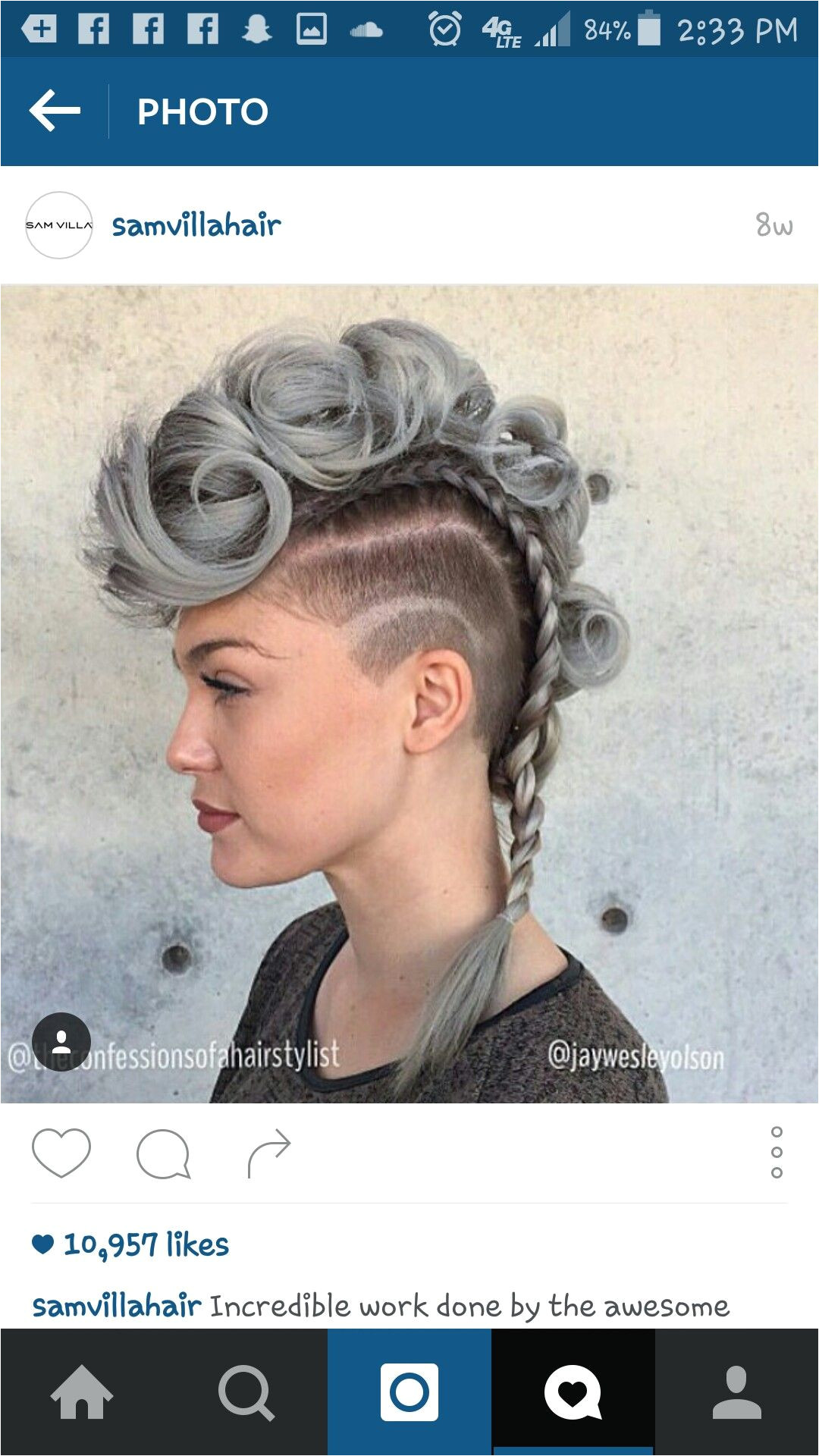This screenshot has width=819, height=1456.
Task: Open the samvillahair username link
Action: [x=196, y=225]
